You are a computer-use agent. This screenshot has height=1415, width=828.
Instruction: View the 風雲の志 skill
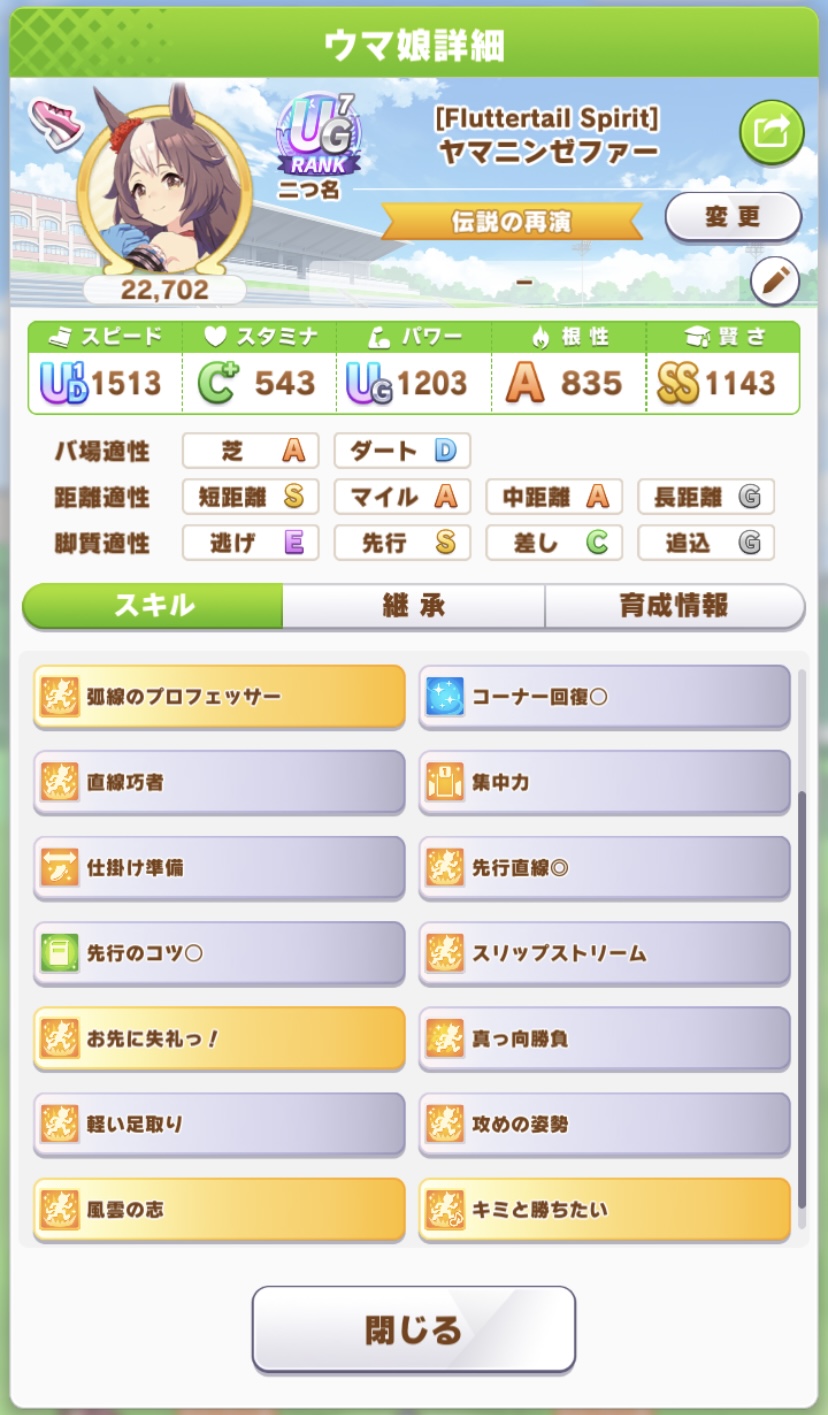[x=219, y=1210]
